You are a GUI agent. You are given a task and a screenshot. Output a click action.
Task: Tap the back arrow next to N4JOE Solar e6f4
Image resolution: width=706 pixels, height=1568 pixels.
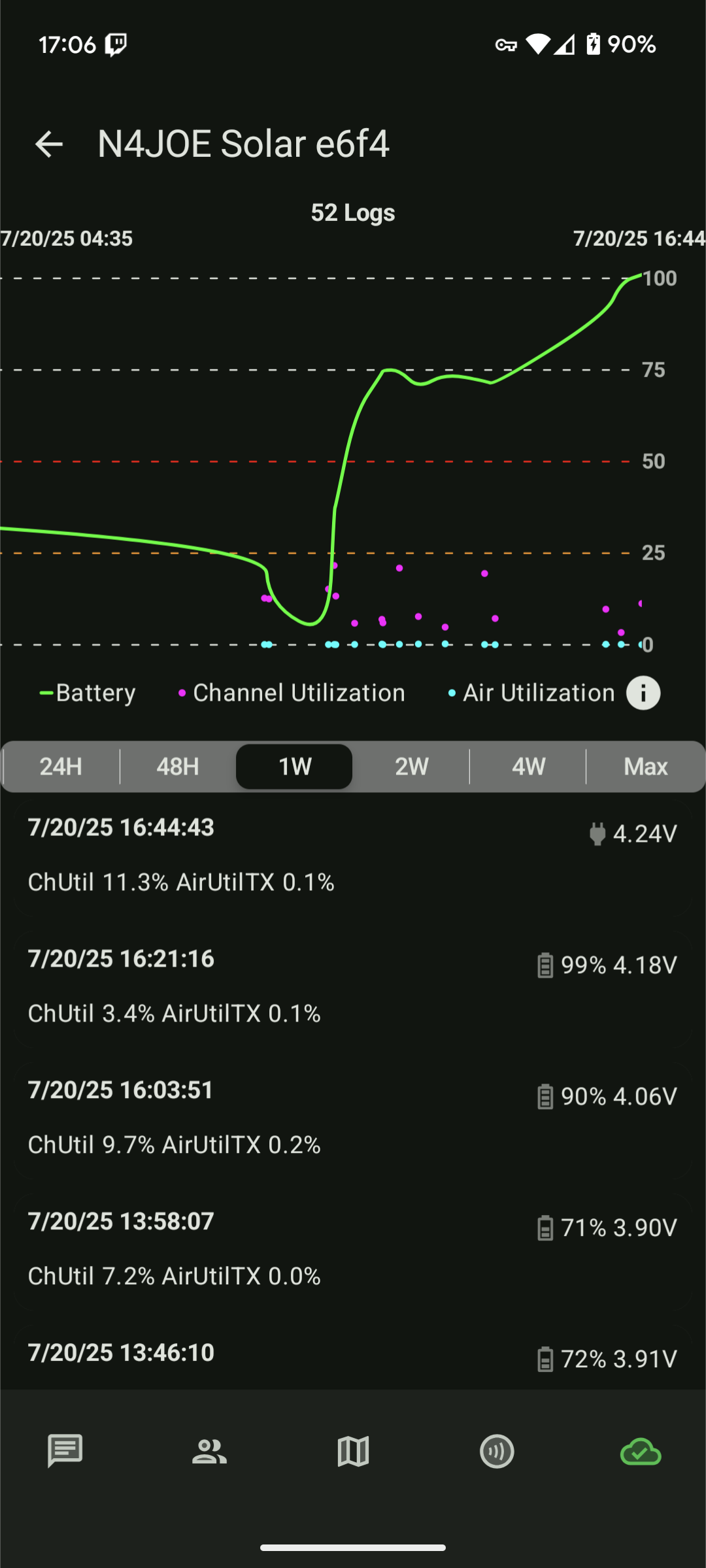pyautogui.click(x=49, y=144)
